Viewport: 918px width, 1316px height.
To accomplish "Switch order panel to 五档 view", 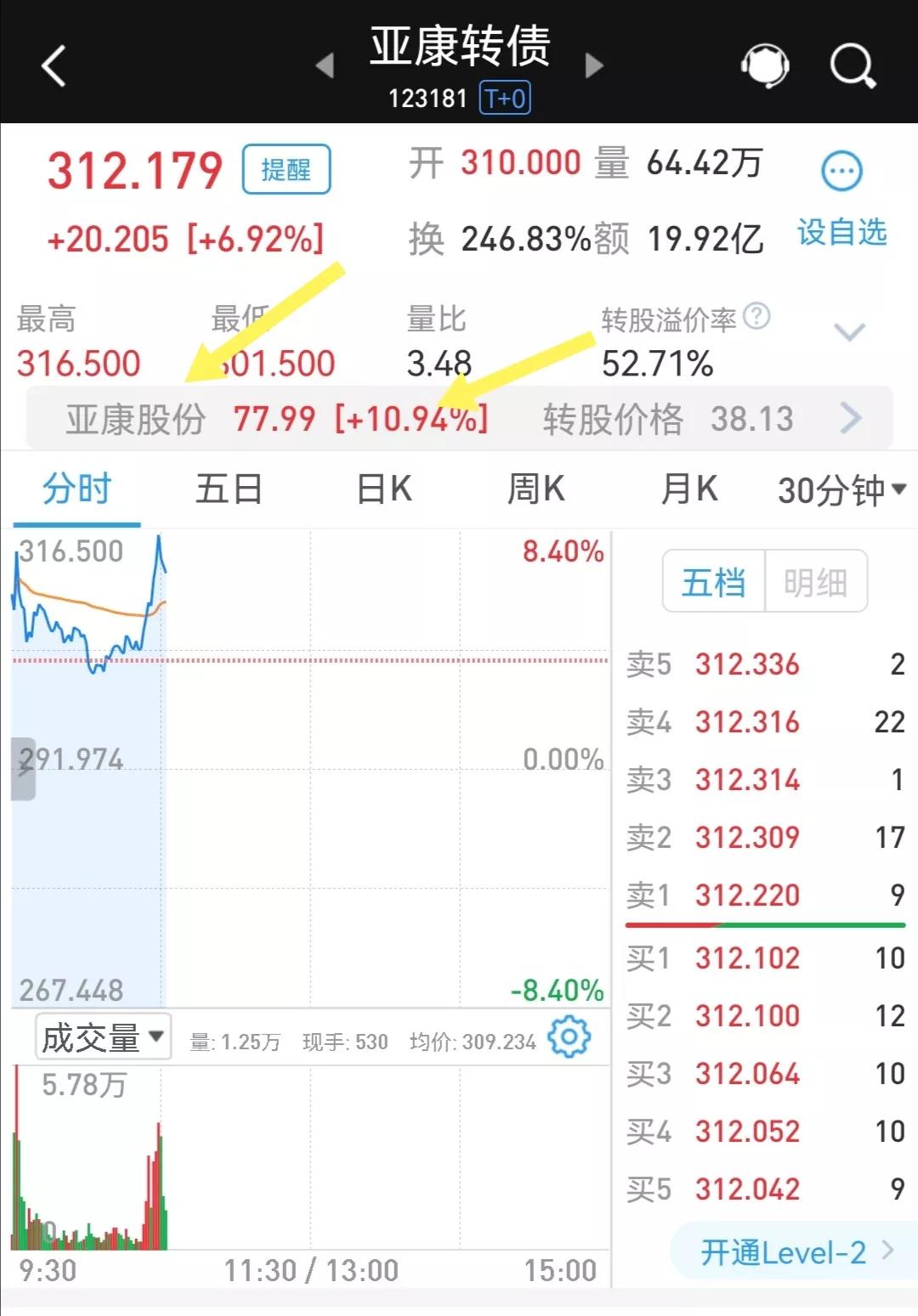I will [712, 581].
